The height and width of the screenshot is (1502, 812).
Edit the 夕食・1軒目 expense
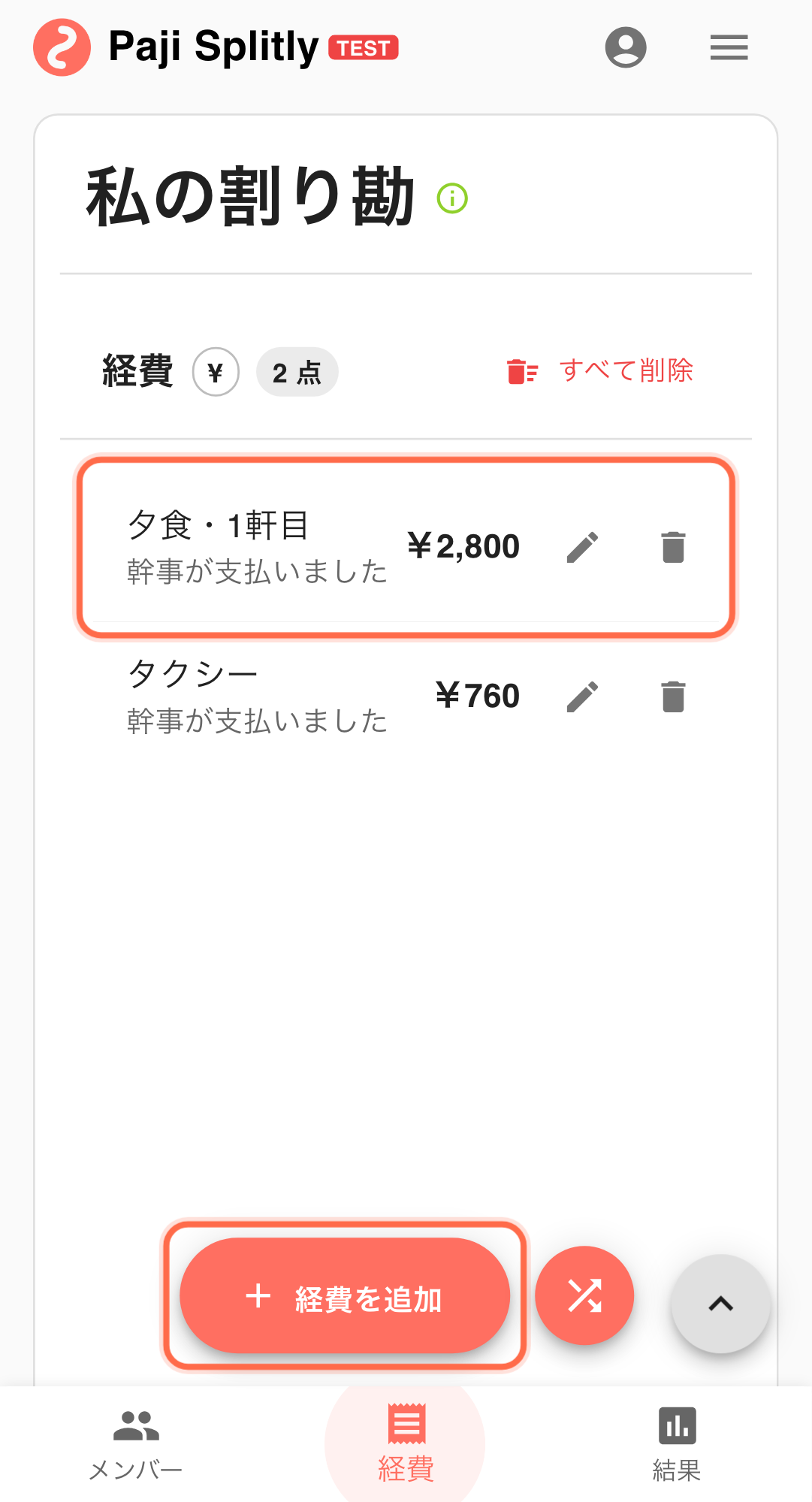click(582, 547)
